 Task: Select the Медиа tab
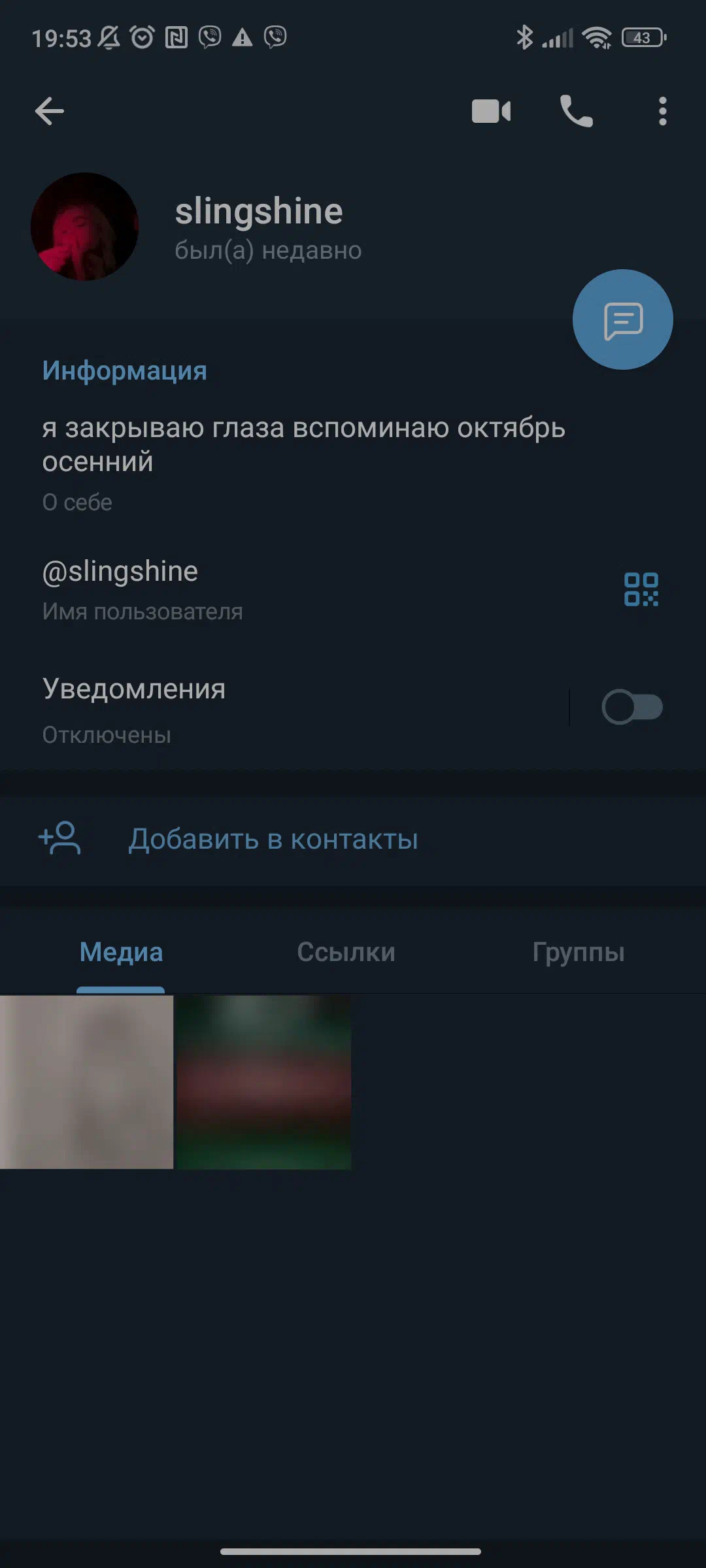pyautogui.click(x=121, y=953)
